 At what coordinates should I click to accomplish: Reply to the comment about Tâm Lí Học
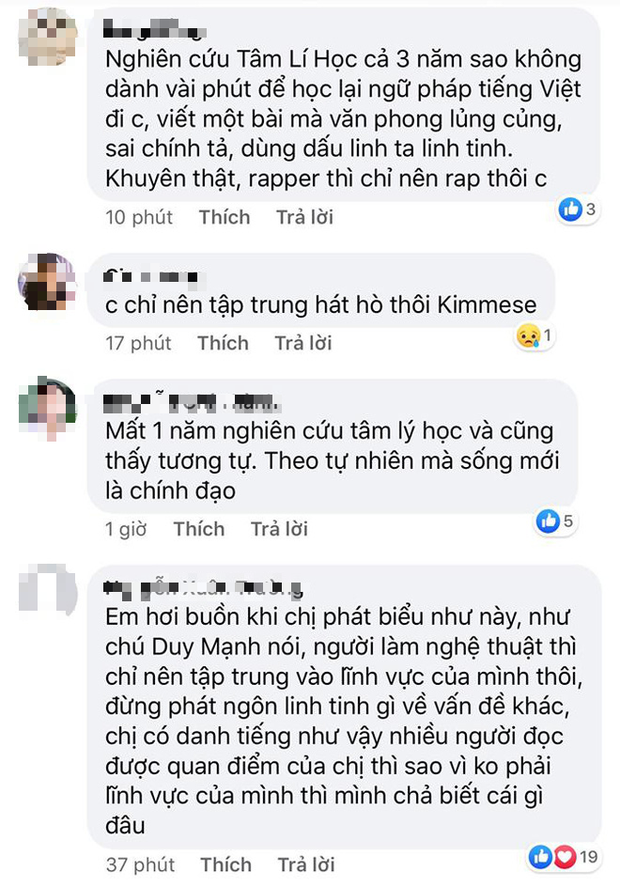click(x=304, y=217)
